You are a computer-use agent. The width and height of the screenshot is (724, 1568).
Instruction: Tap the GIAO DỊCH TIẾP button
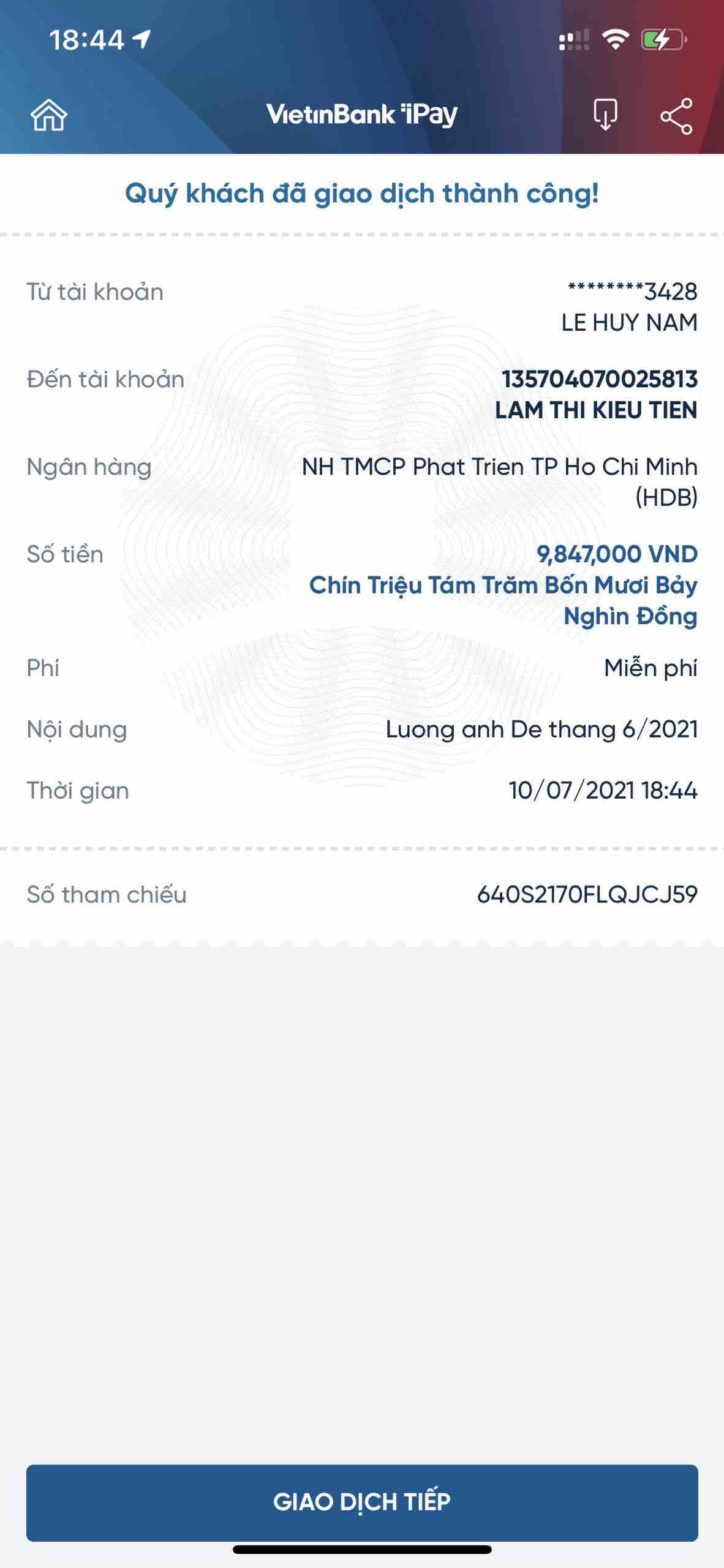(362, 1502)
